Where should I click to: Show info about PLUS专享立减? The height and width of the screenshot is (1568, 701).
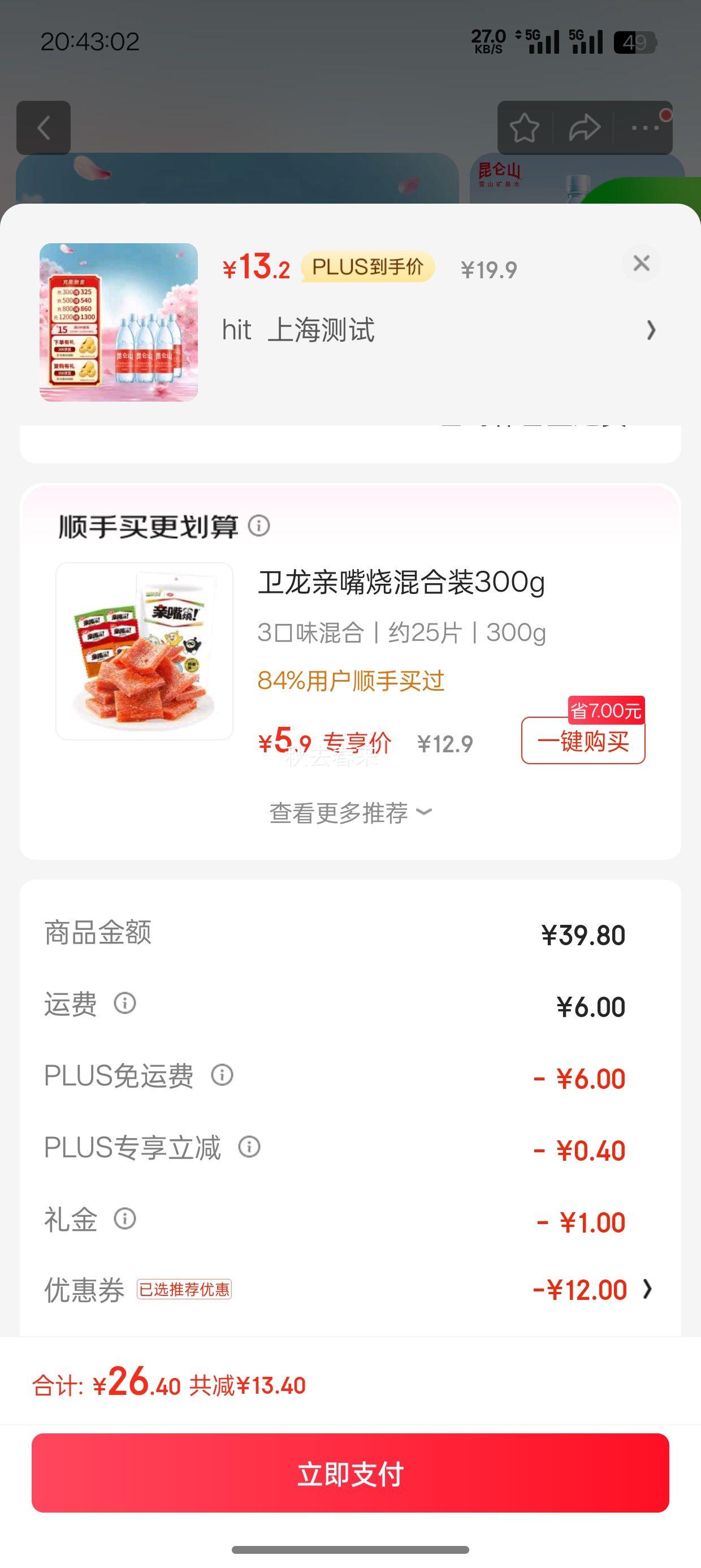click(x=249, y=1146)
